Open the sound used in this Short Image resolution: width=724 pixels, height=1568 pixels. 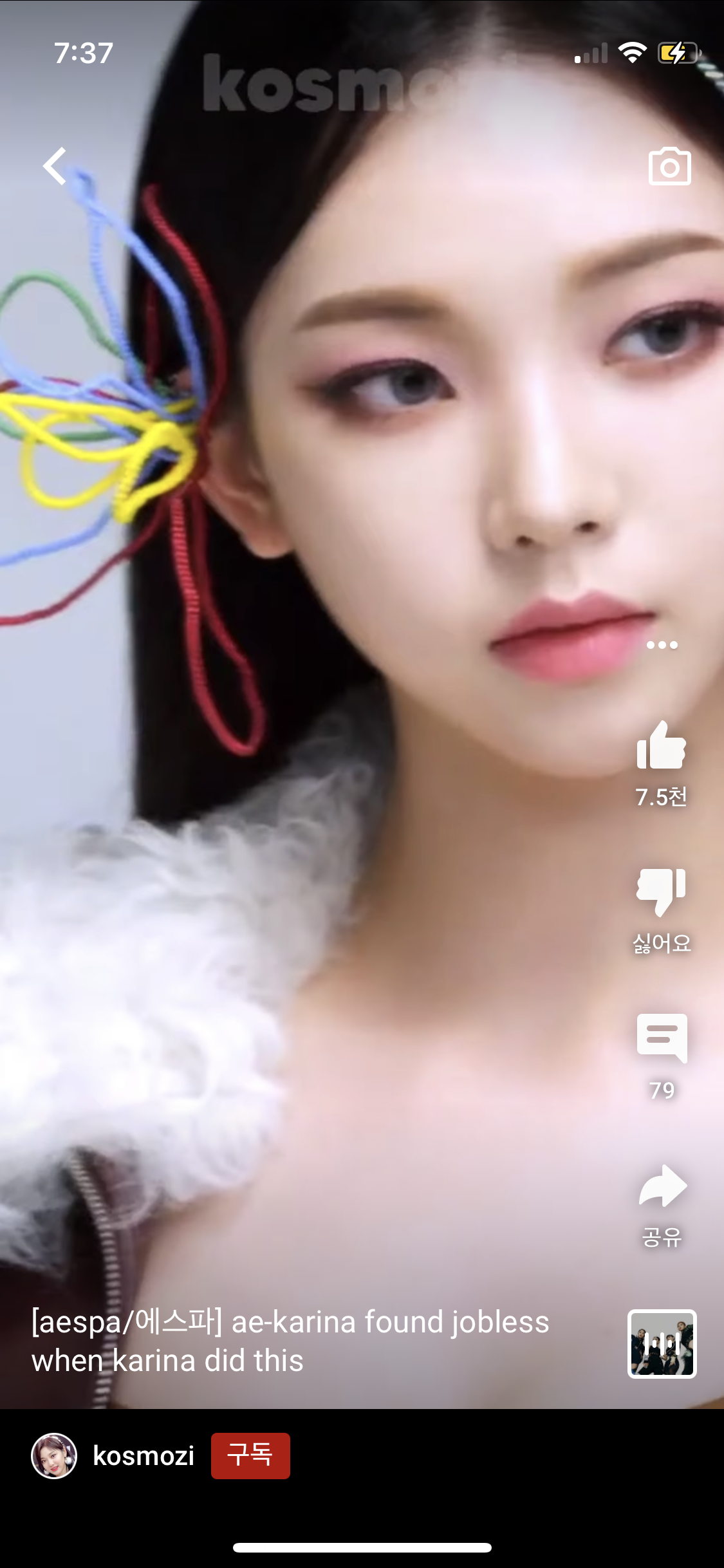tap(662, 1344)
